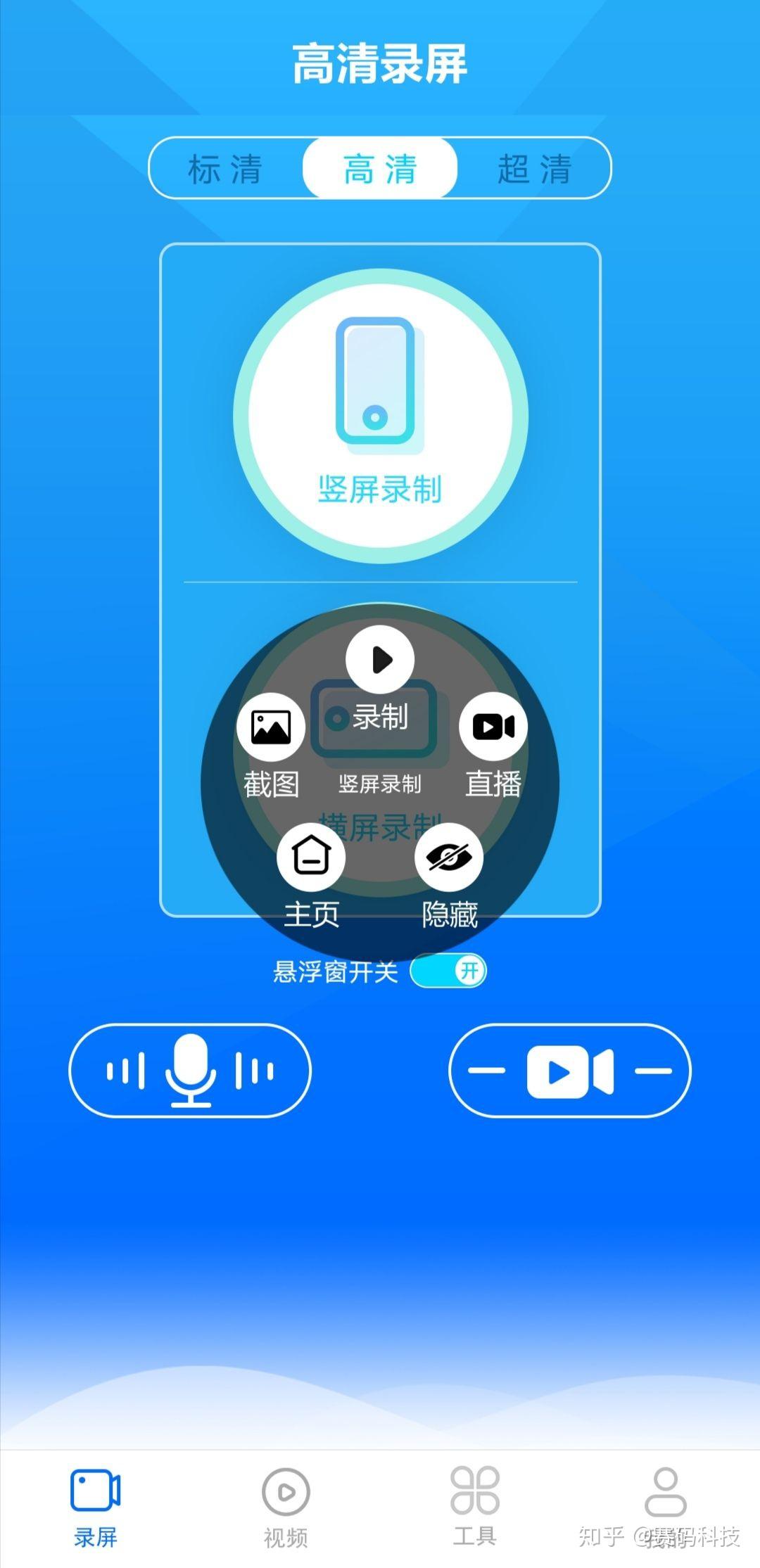
Task: Start 竖屏录制 portrait recording
Action: coord(380,416)
